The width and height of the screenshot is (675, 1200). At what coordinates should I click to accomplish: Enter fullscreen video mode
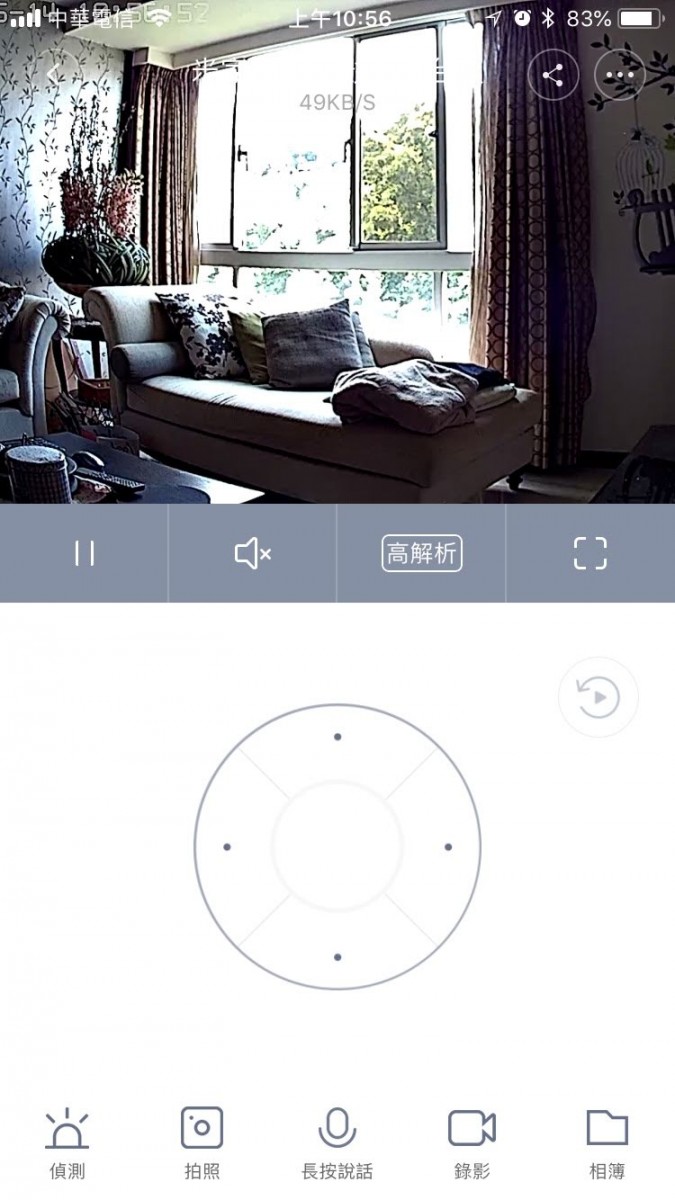pos(590,553)
